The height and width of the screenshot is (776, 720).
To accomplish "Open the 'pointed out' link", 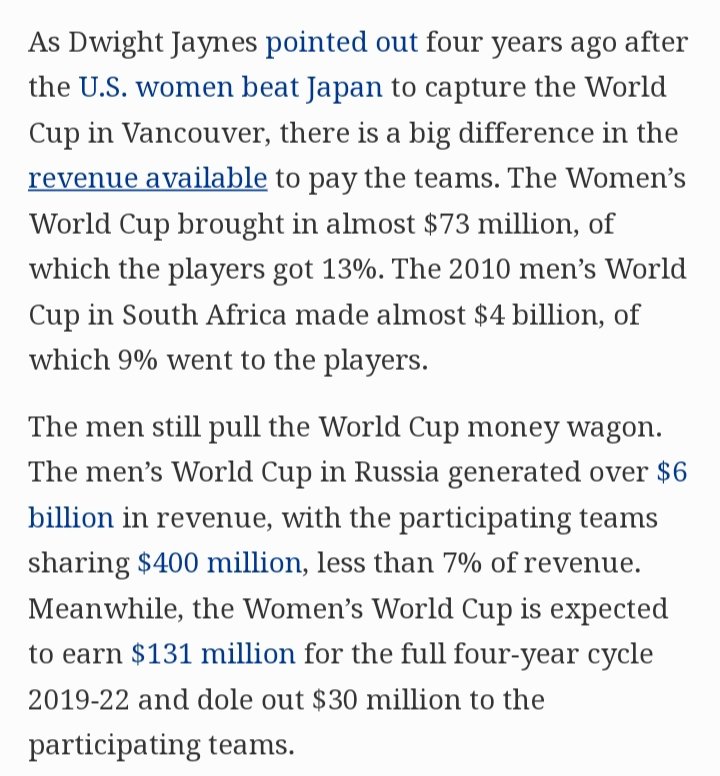I will pos(340,42).
